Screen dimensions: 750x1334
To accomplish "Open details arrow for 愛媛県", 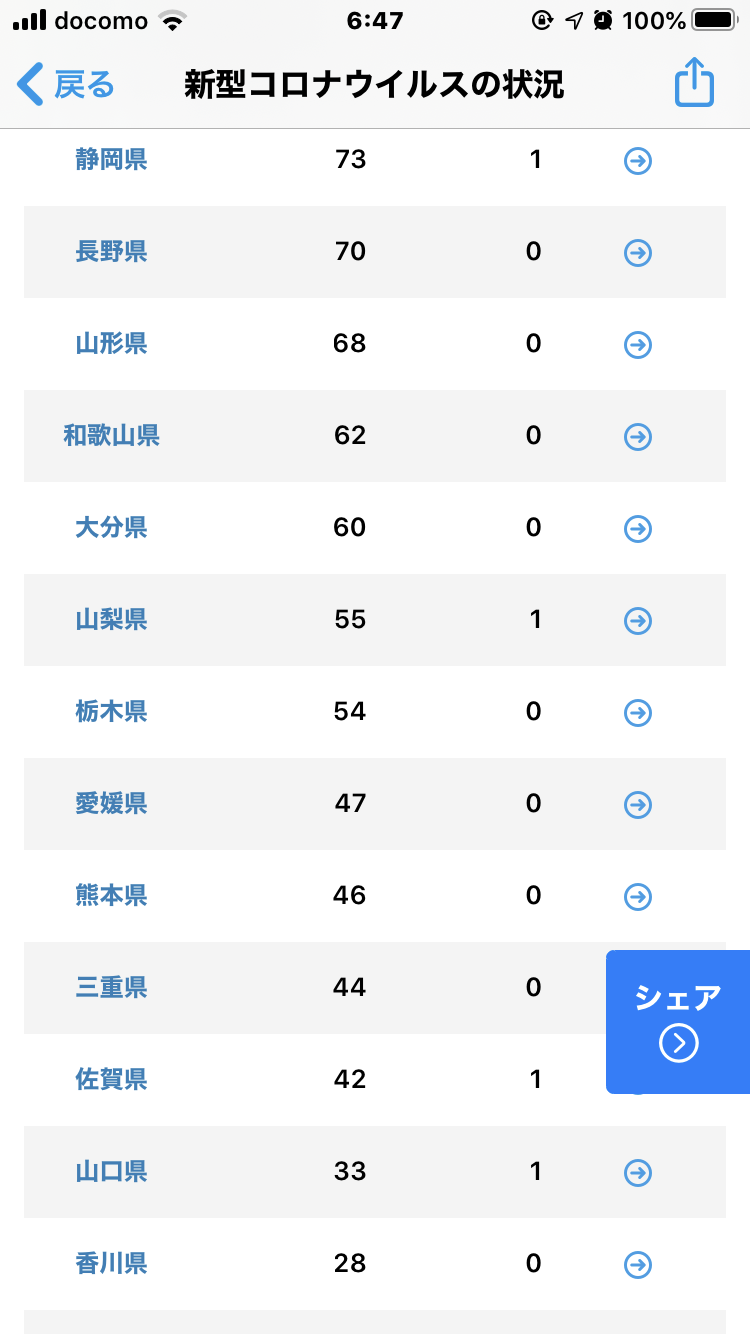I will [638, 805].
